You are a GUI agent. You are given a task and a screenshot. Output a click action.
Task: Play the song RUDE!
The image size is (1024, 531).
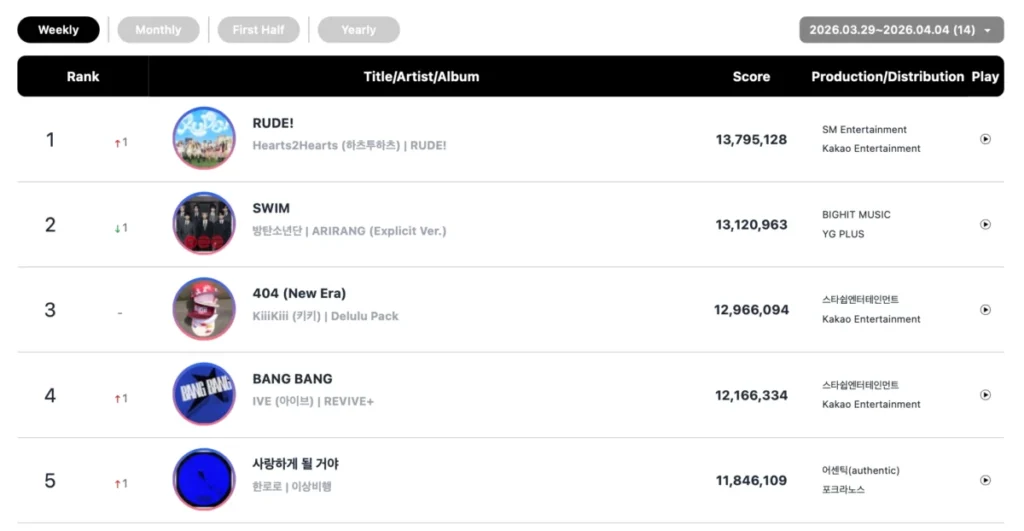coord(985,139)
